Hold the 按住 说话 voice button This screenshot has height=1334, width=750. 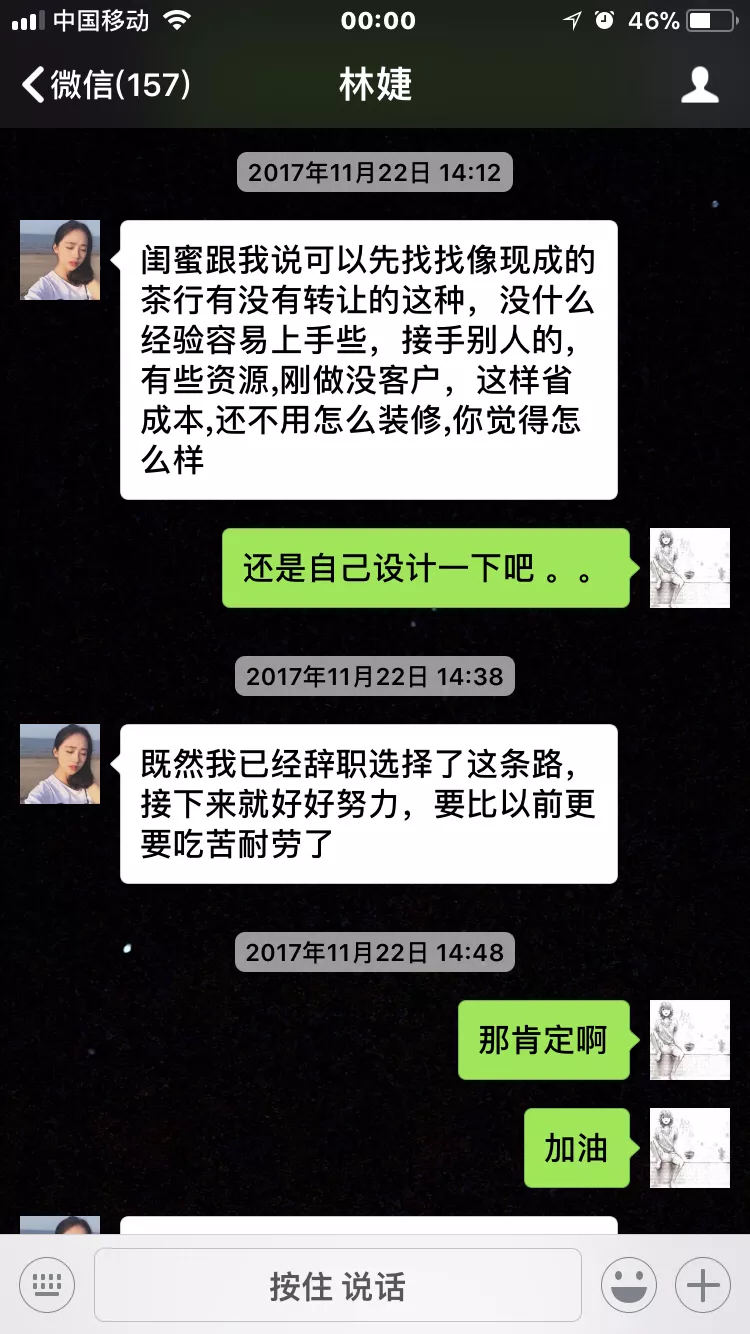(337, 1285)
